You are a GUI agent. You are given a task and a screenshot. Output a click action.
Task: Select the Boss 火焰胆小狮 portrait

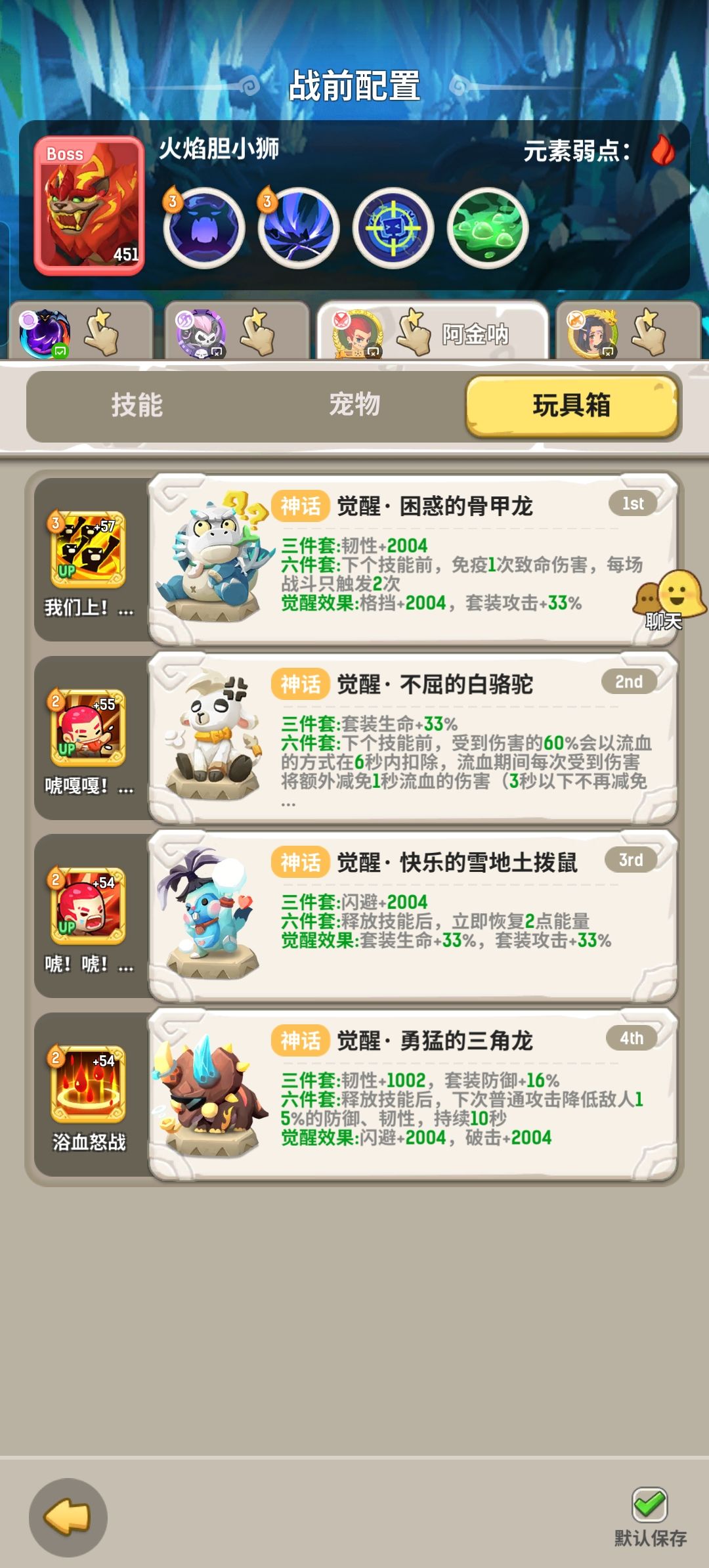point(90,204)
